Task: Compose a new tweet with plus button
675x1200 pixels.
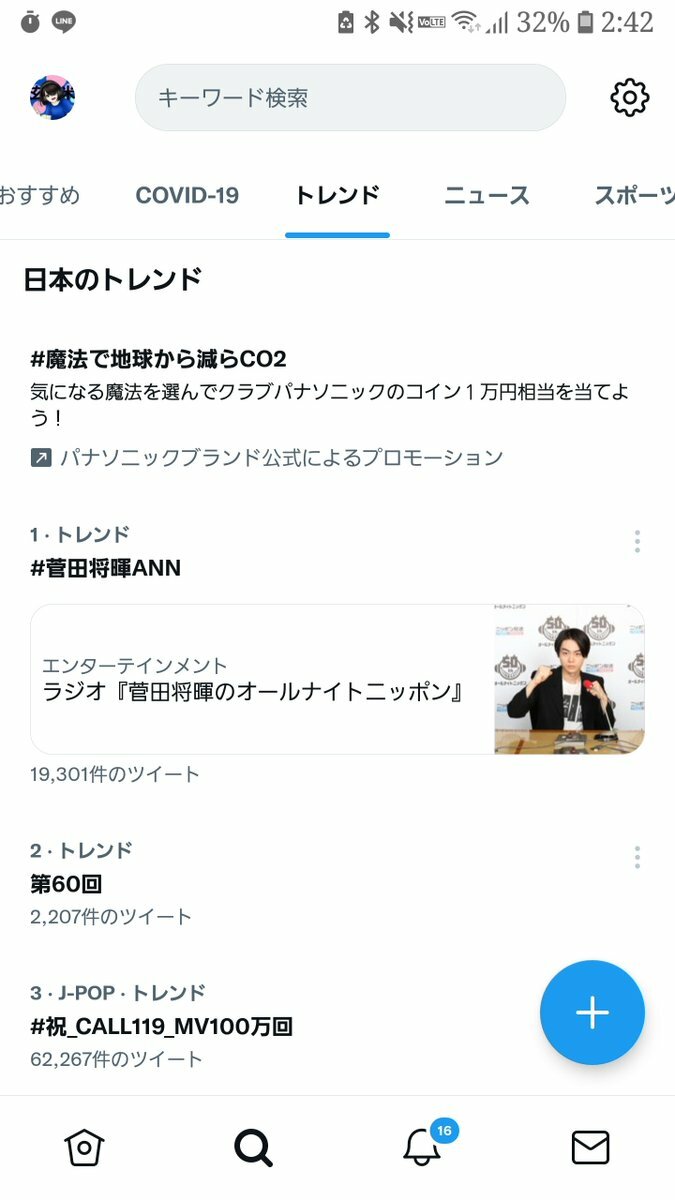Action: [x=592, y=1012]
